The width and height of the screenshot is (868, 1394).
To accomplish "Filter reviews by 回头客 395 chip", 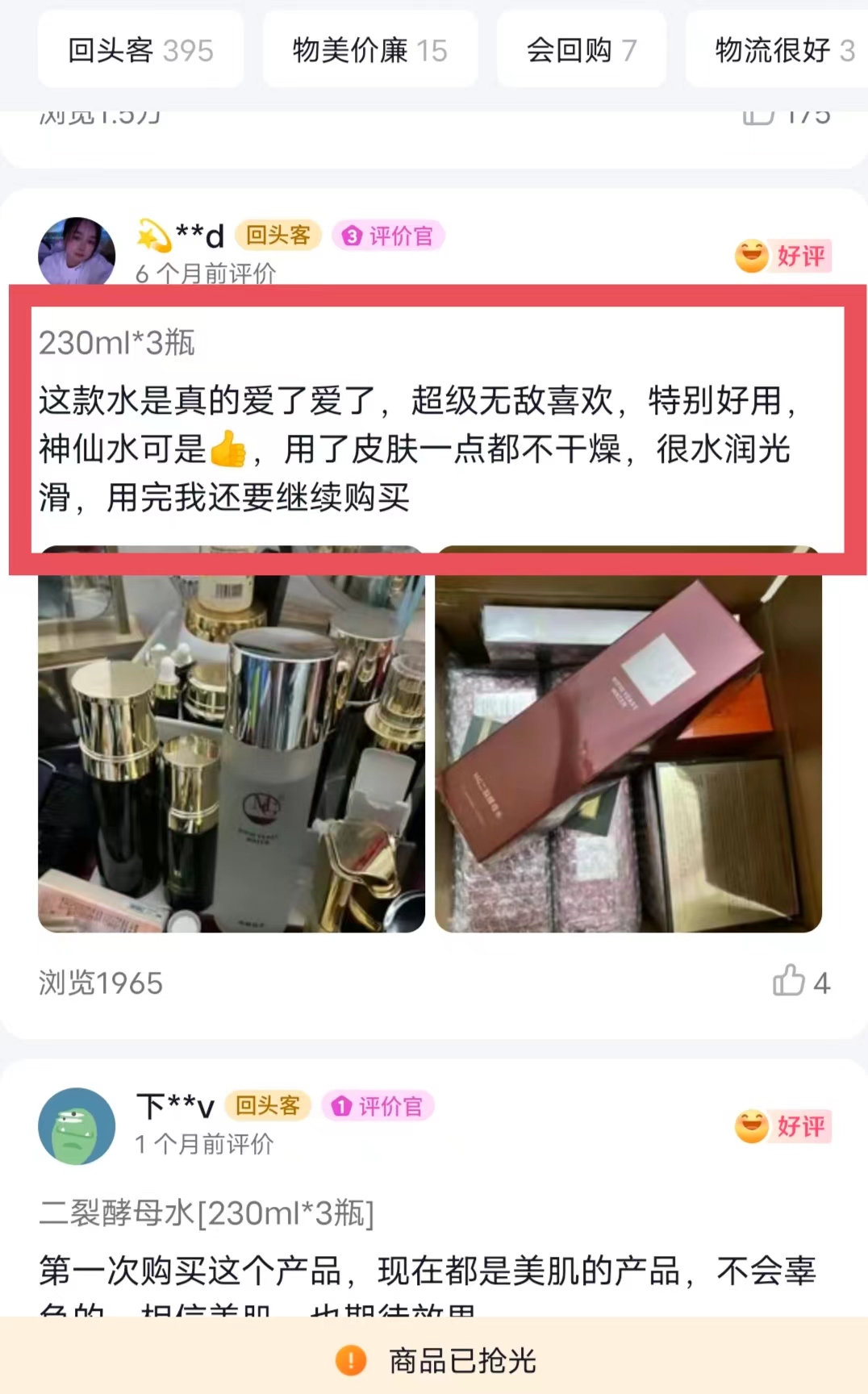I will [140, 50].
